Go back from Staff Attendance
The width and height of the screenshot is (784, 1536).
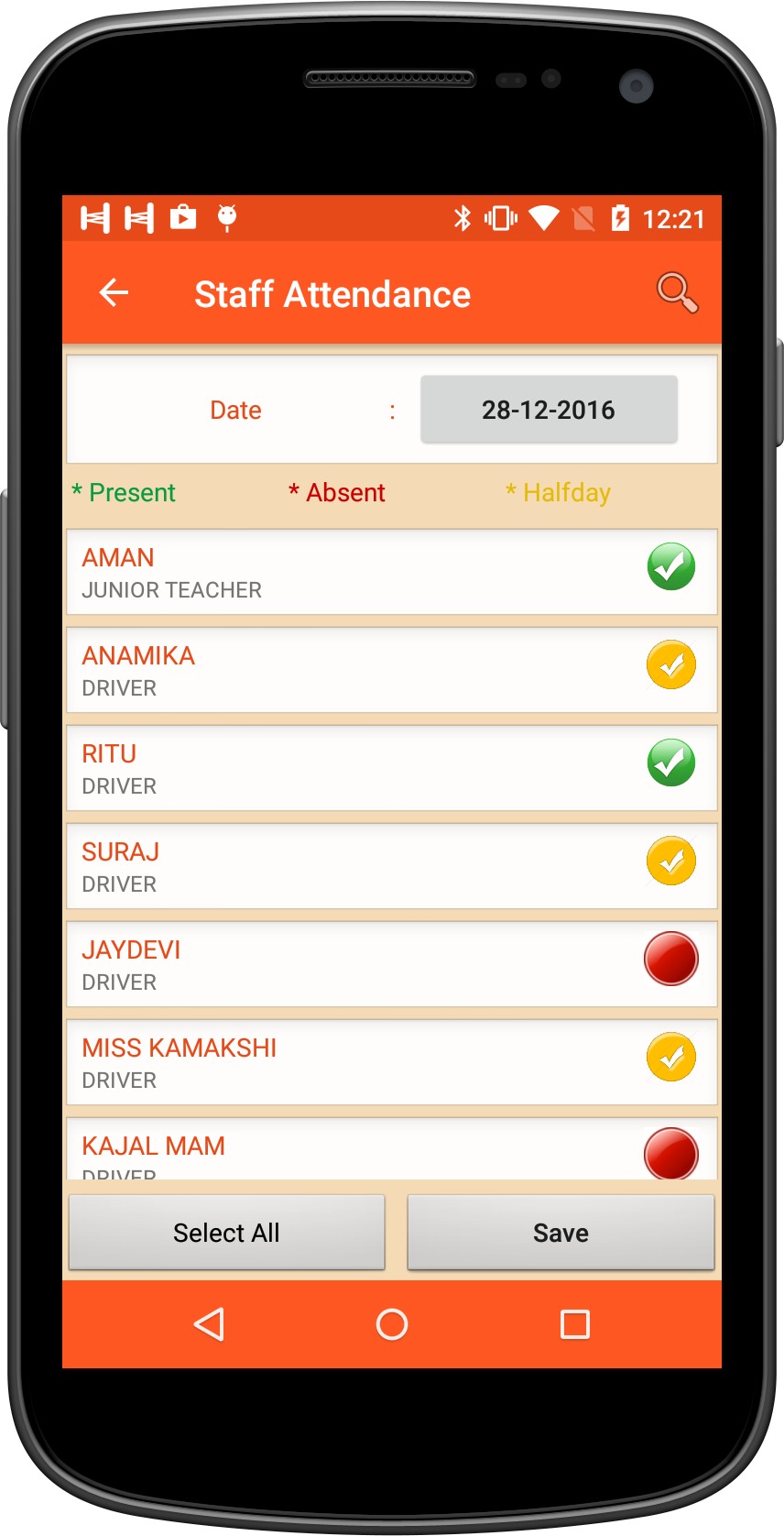tap(114, 293)
